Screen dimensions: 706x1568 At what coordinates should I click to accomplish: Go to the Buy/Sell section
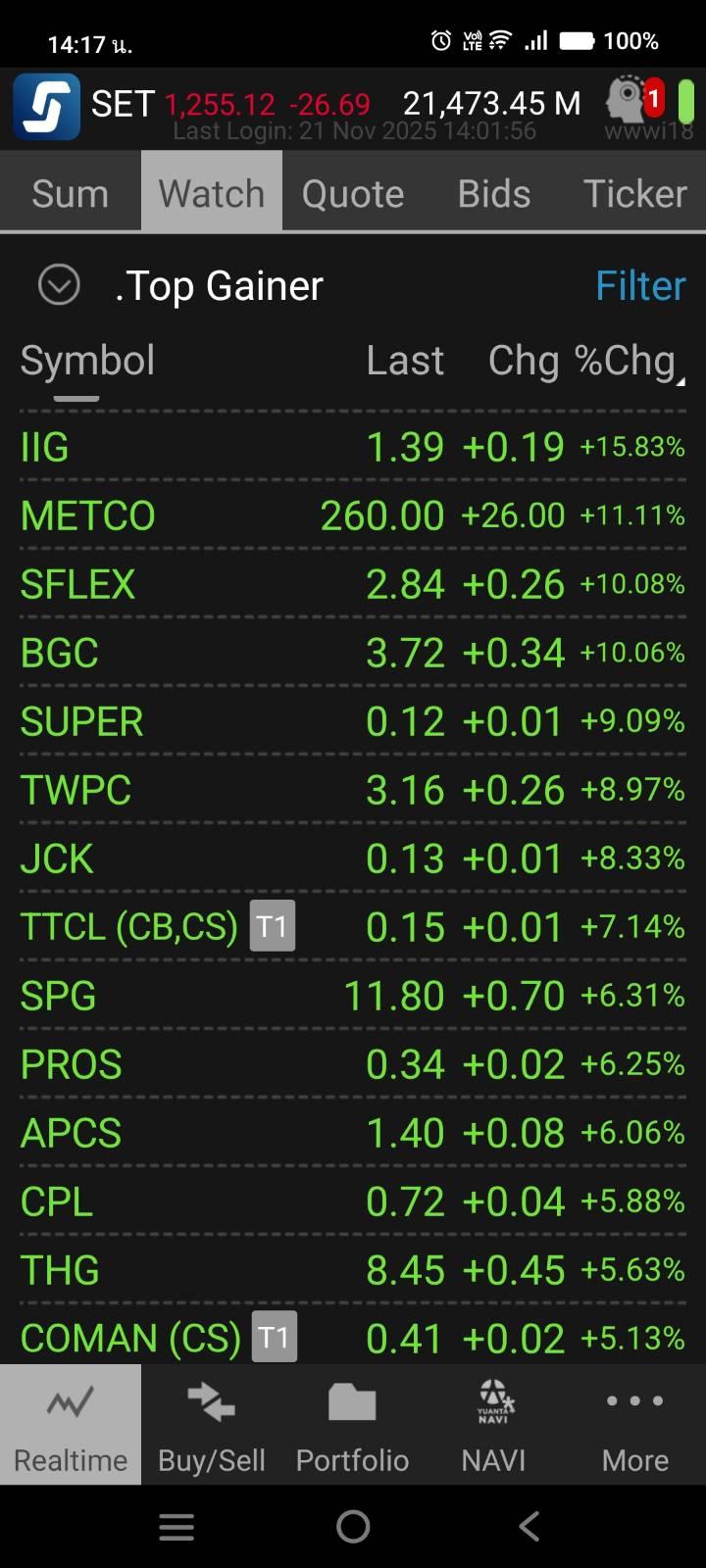(212, 1425)
